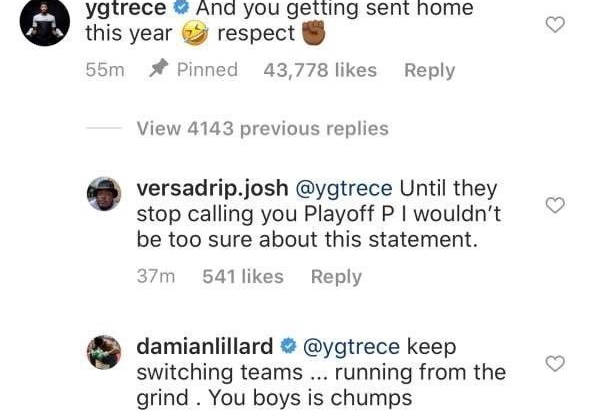Expand View 4143 previous replies
600x419 pixels.
pyautogui.click(x=262, y=128)
